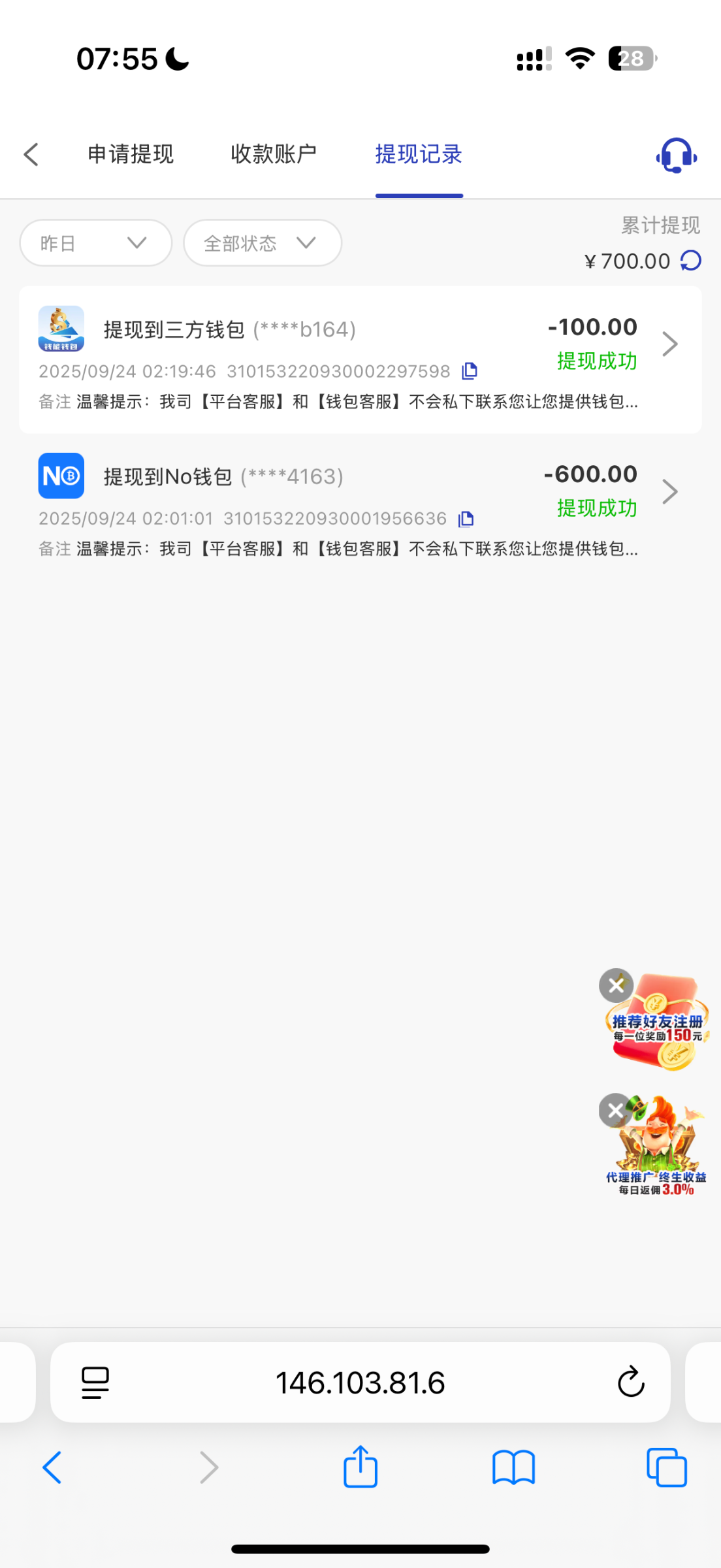721x1568 pixels.
Task: Select the 提现记录 tab
Action: pos(419,155)
